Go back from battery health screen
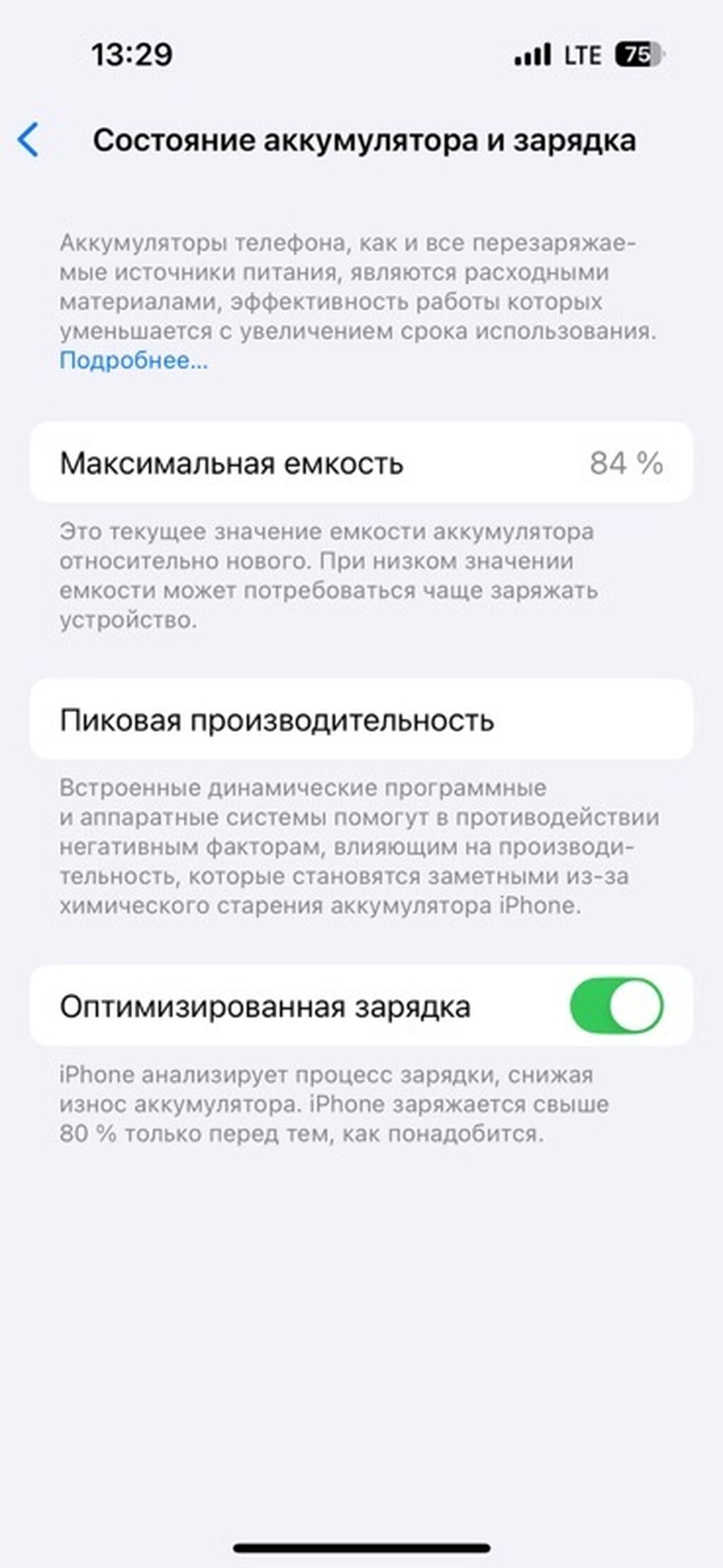The width and height of the screenshot is (723, 1568). [28, 139]
